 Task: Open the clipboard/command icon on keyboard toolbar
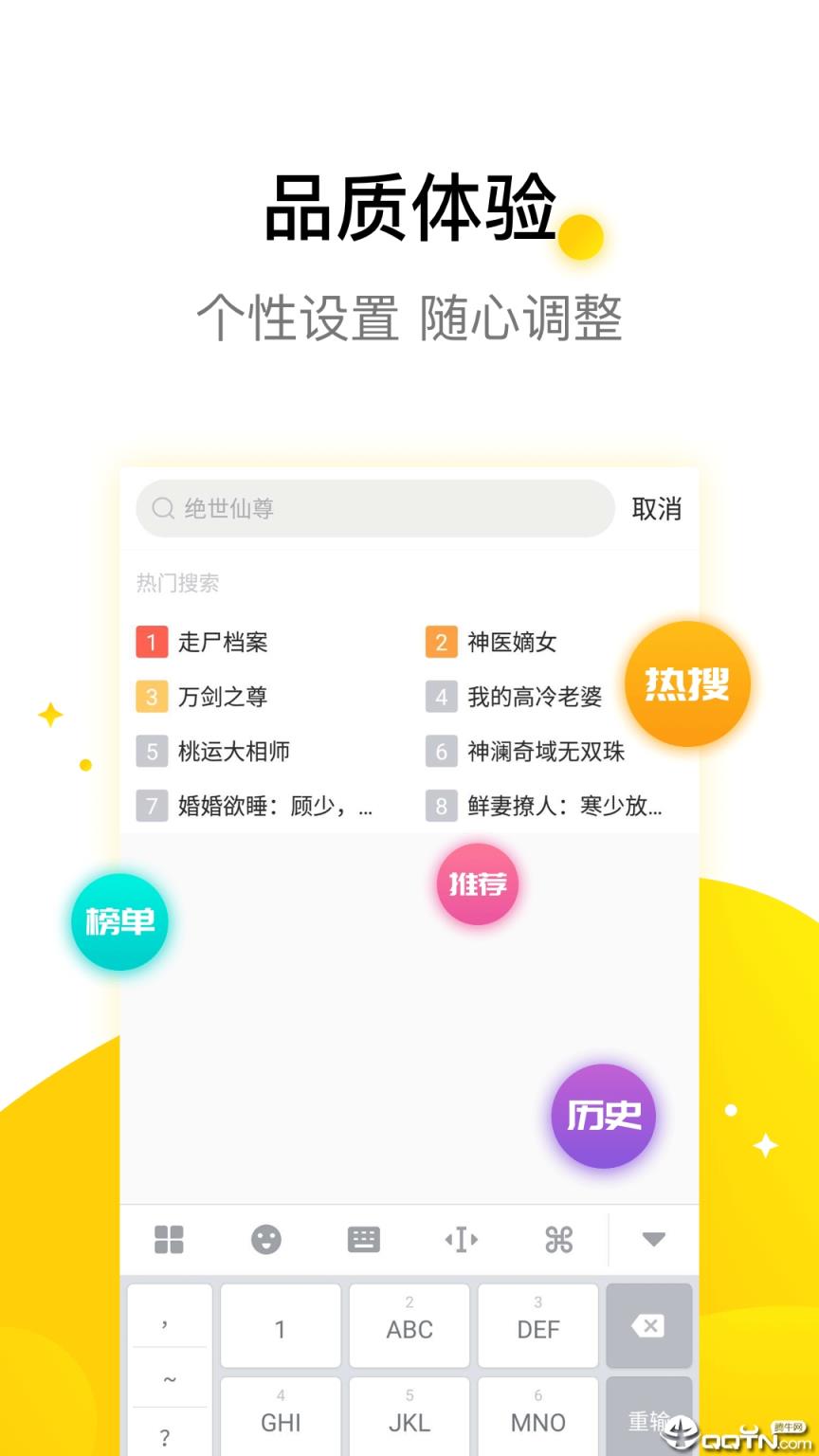click(x=559, y=1239)
